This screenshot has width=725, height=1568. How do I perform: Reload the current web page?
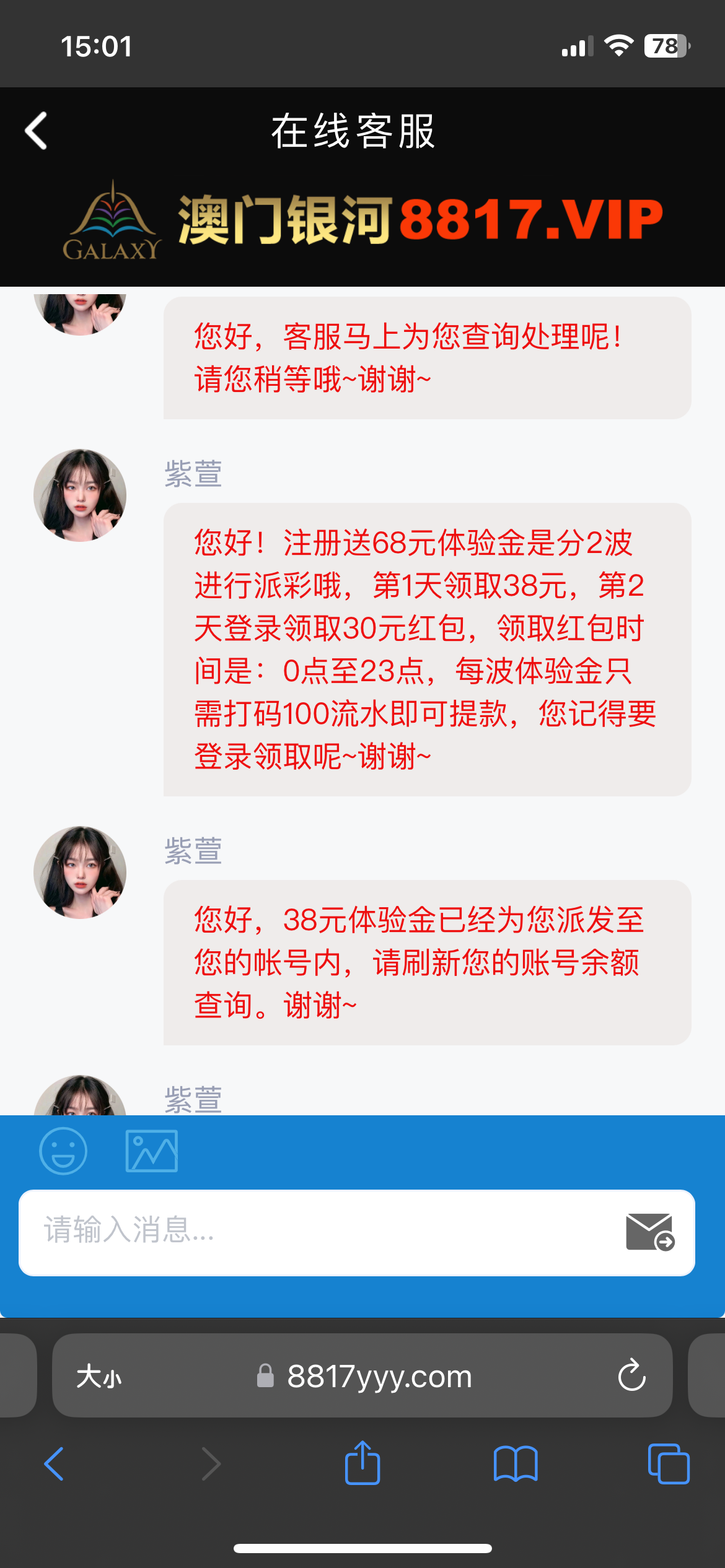point(631,1376)
